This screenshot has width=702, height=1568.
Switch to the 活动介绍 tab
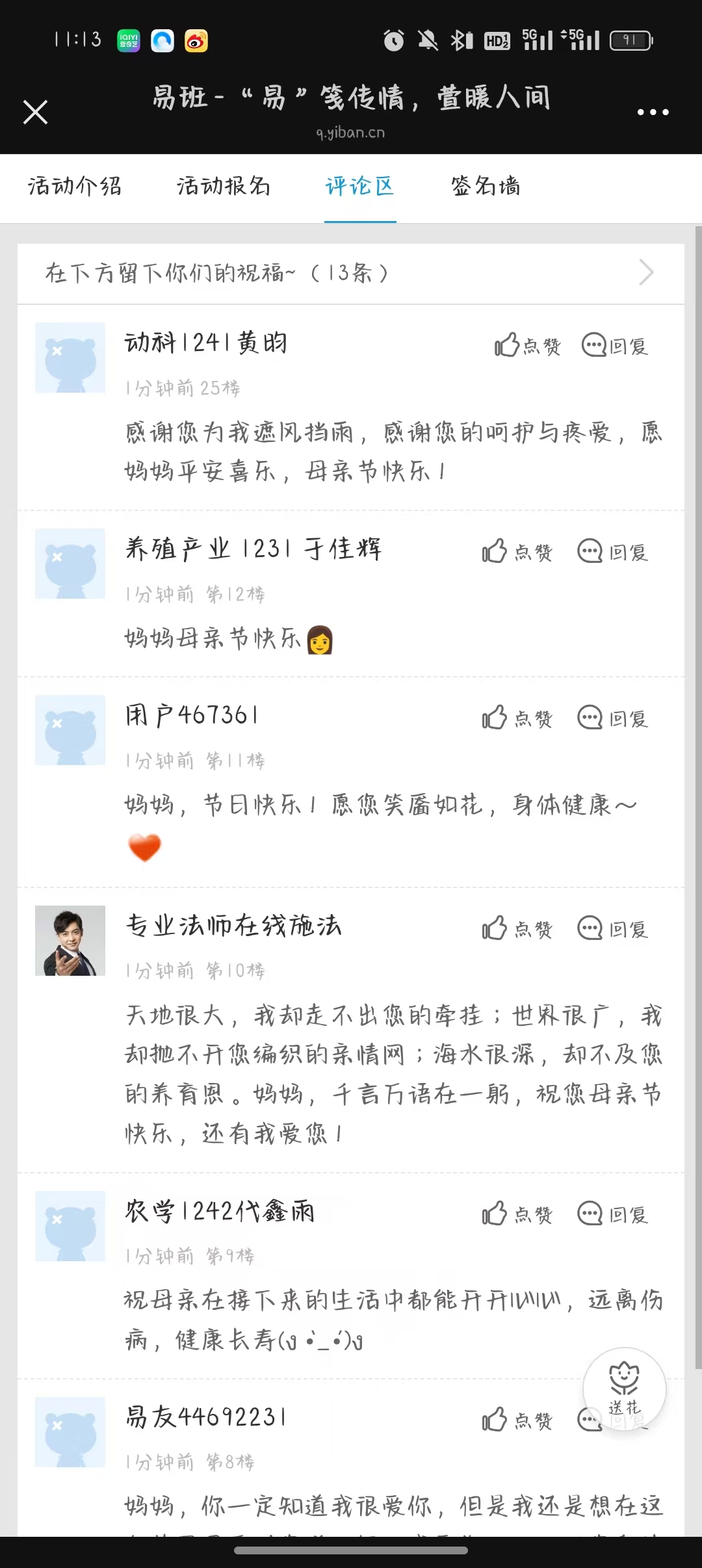pyautogui.click(x=75, y=187)
